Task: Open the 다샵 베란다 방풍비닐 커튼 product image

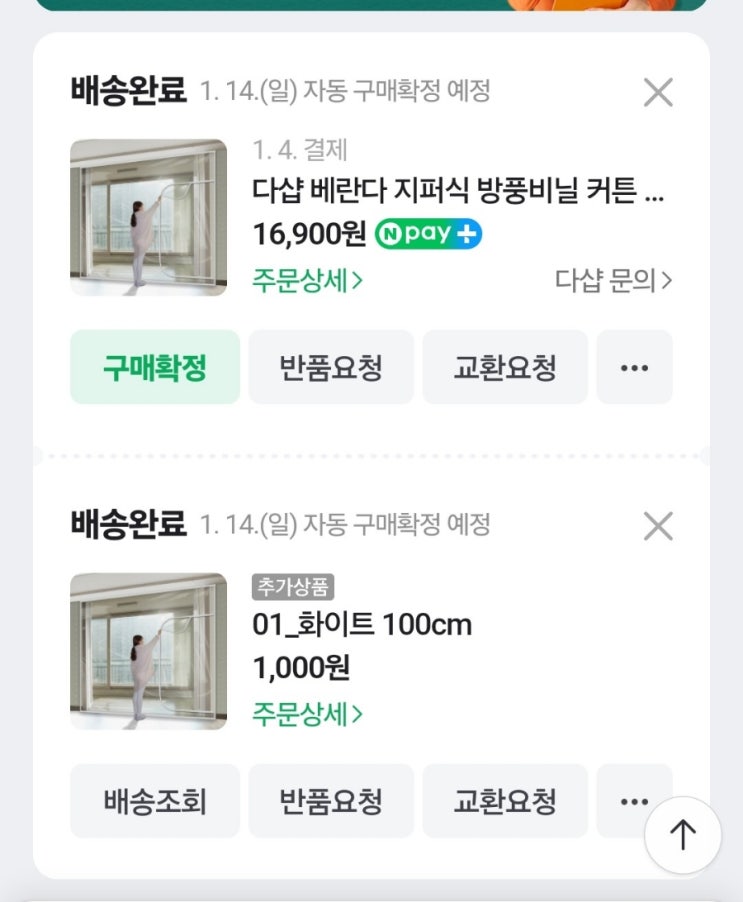Action: pyautogui.click(x=148, y=217)
